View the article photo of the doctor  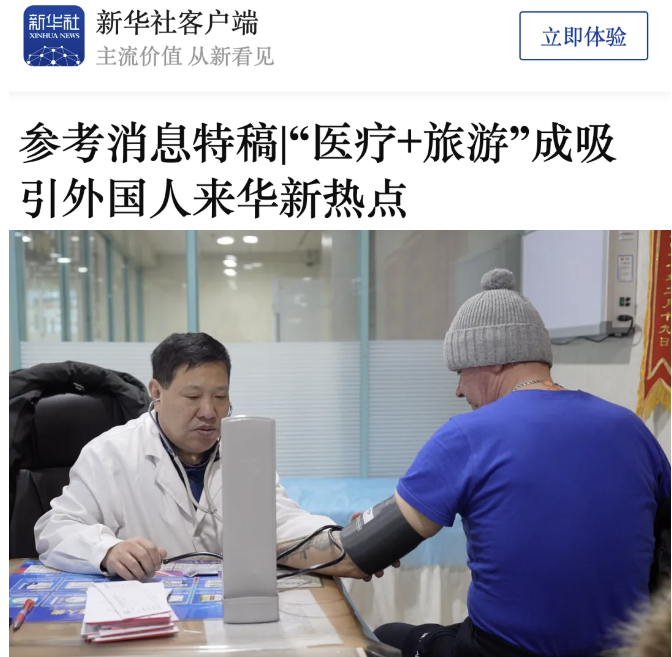tap(340, 442)
